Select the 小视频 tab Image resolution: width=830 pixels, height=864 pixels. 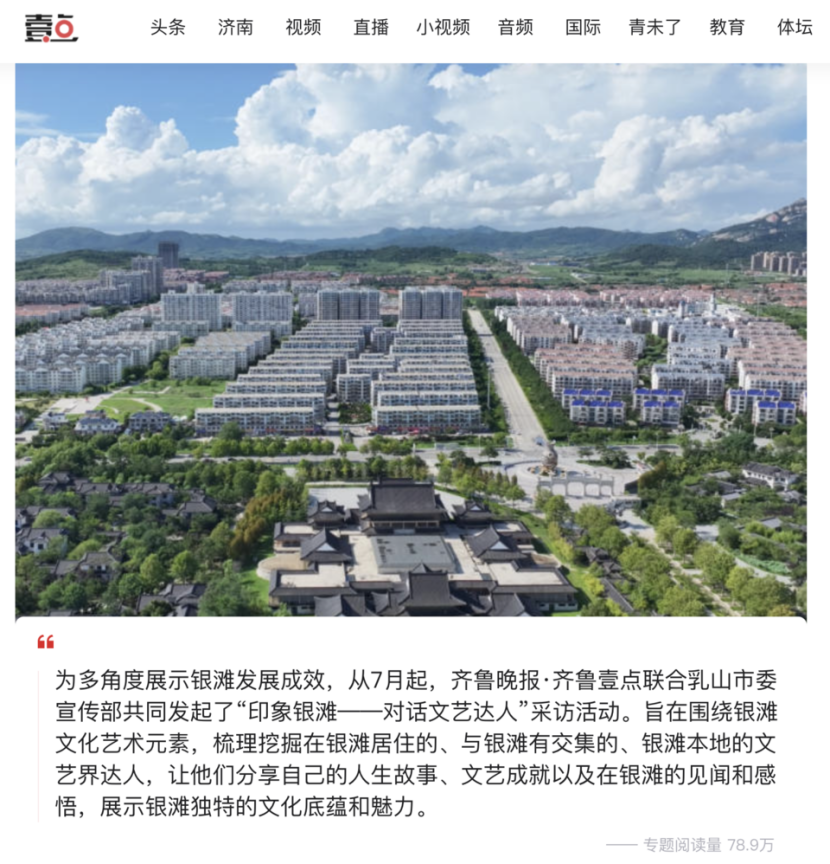click(443, 28)
